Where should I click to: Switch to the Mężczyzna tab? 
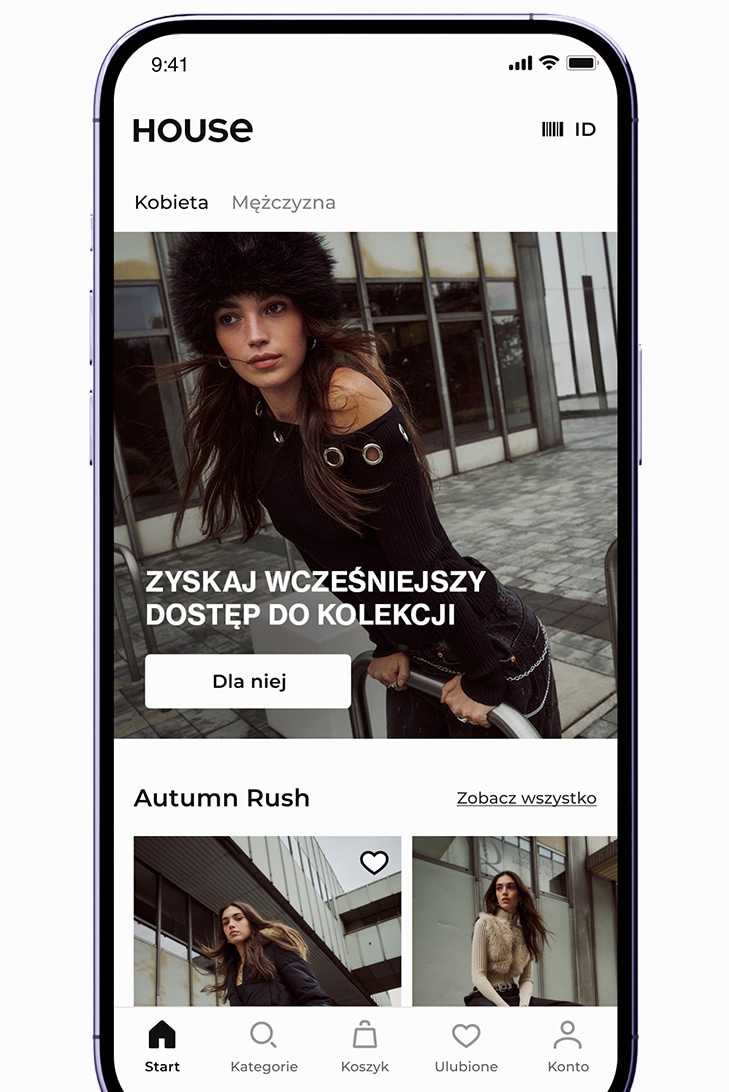283,202
